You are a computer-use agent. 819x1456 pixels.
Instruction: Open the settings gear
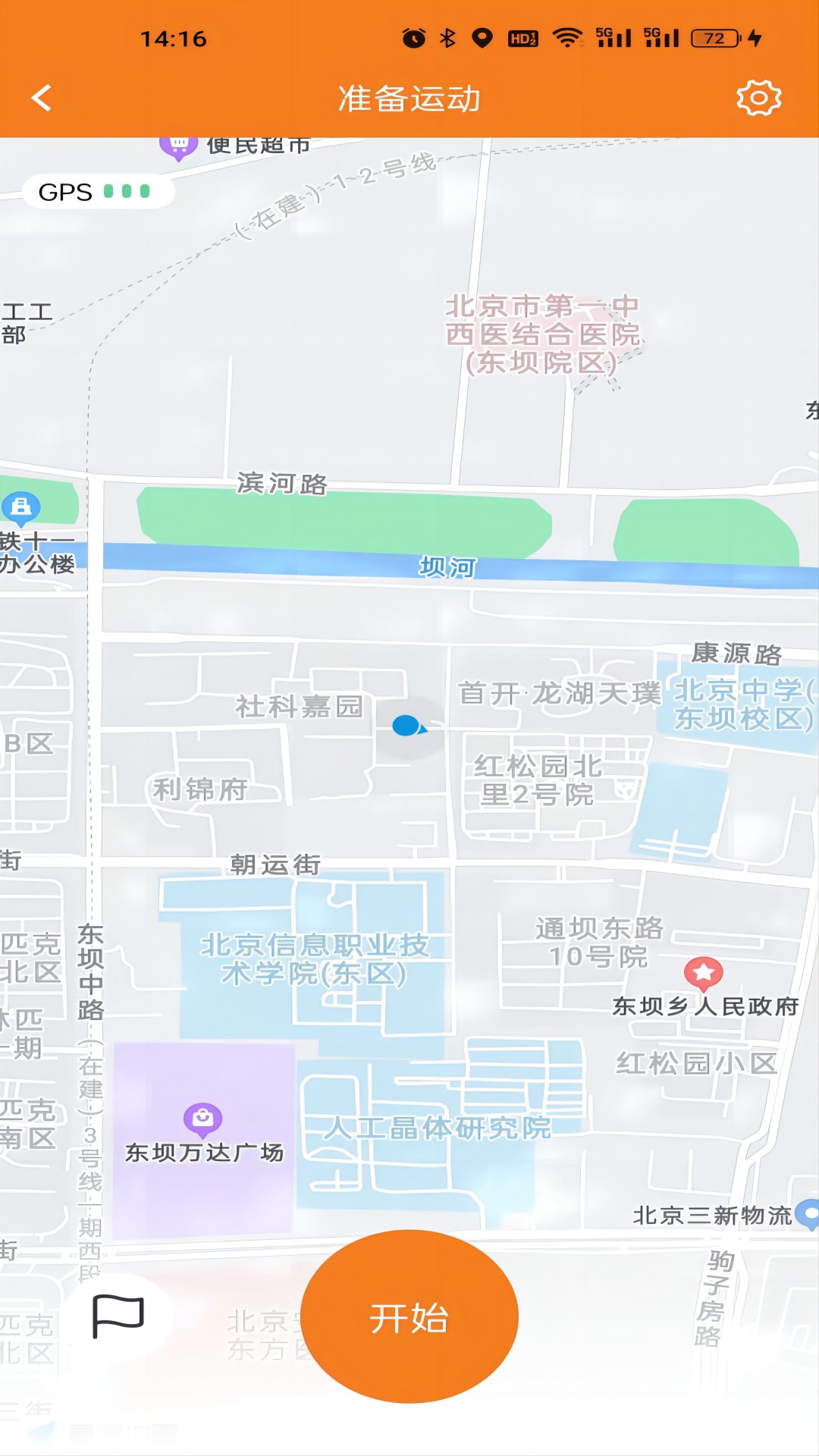click(x=758, y=97)
